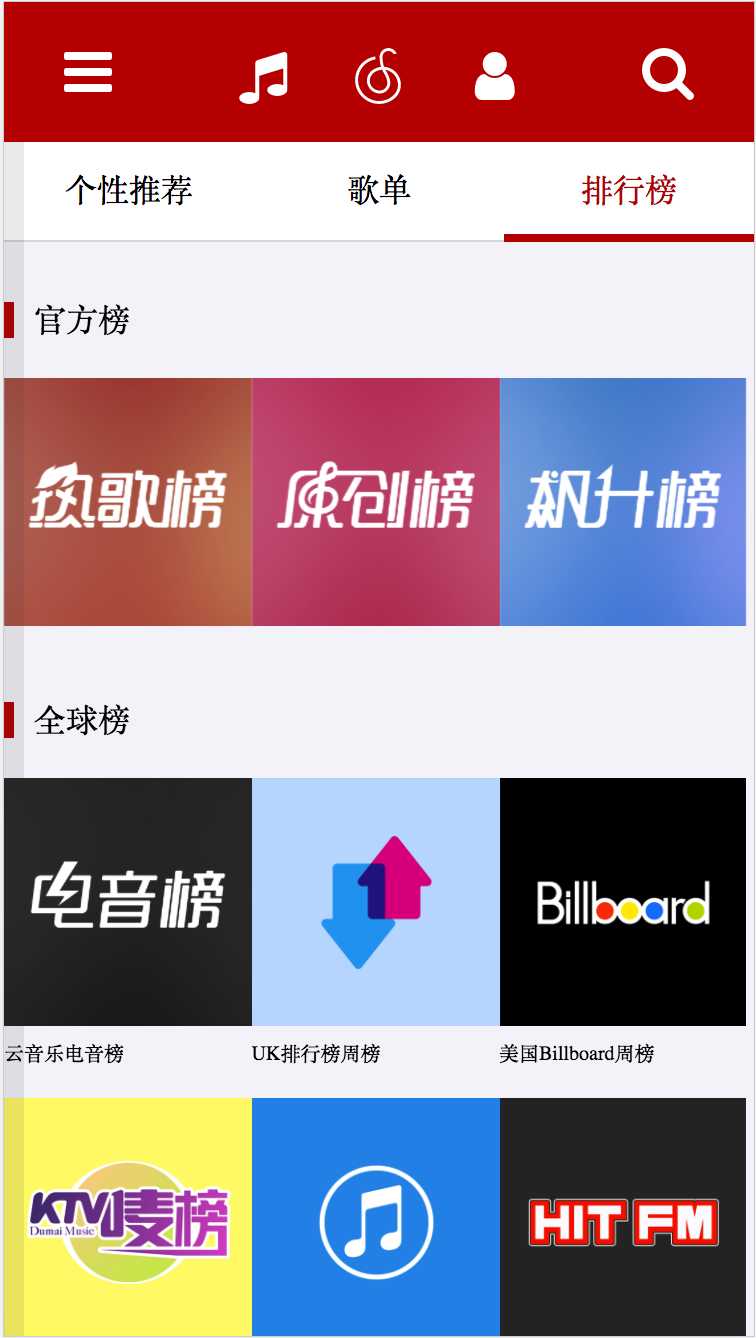Viewport: 756px width, 1338px height.
Task: Switch to the 歌单 tab
Action: tap(379, 190)
